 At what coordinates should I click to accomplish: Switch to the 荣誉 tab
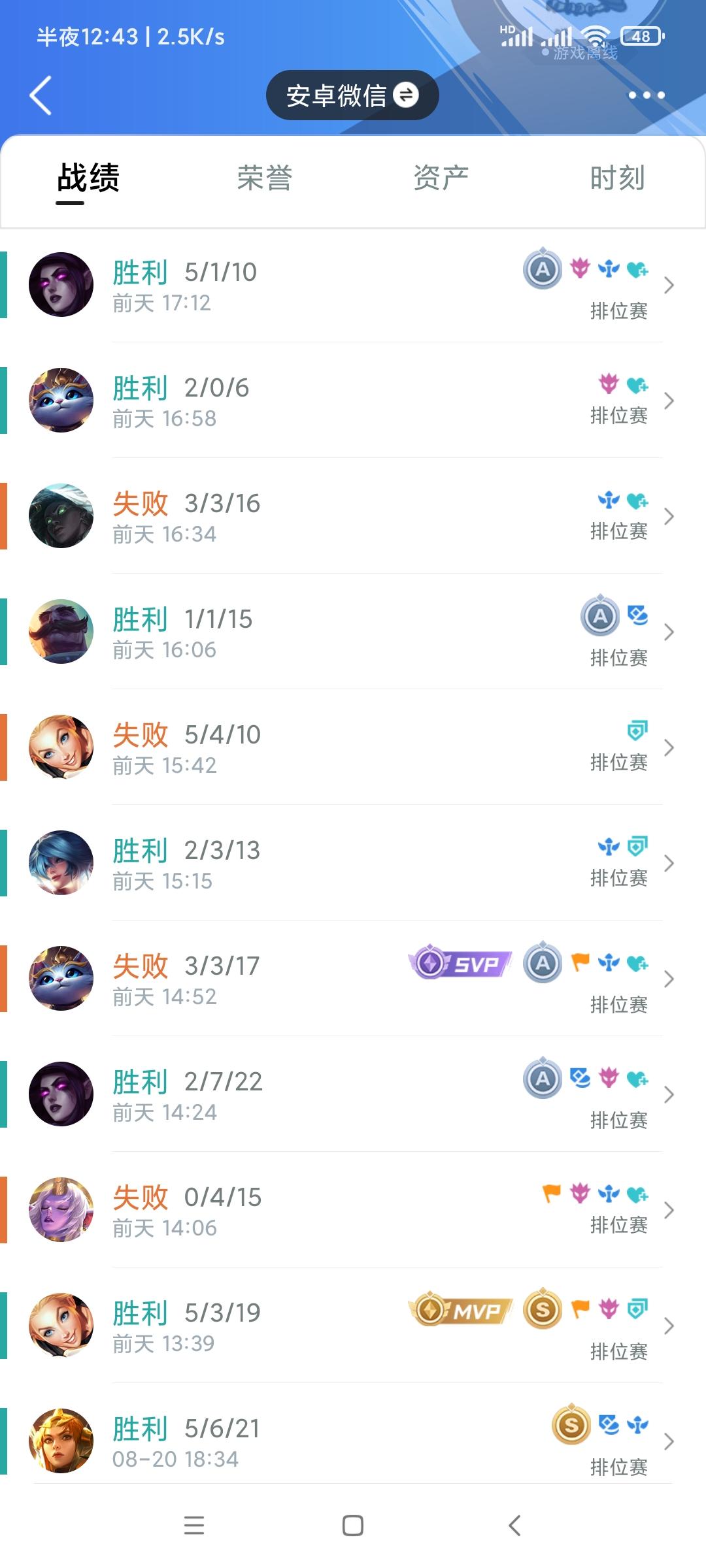click(264, 178)
